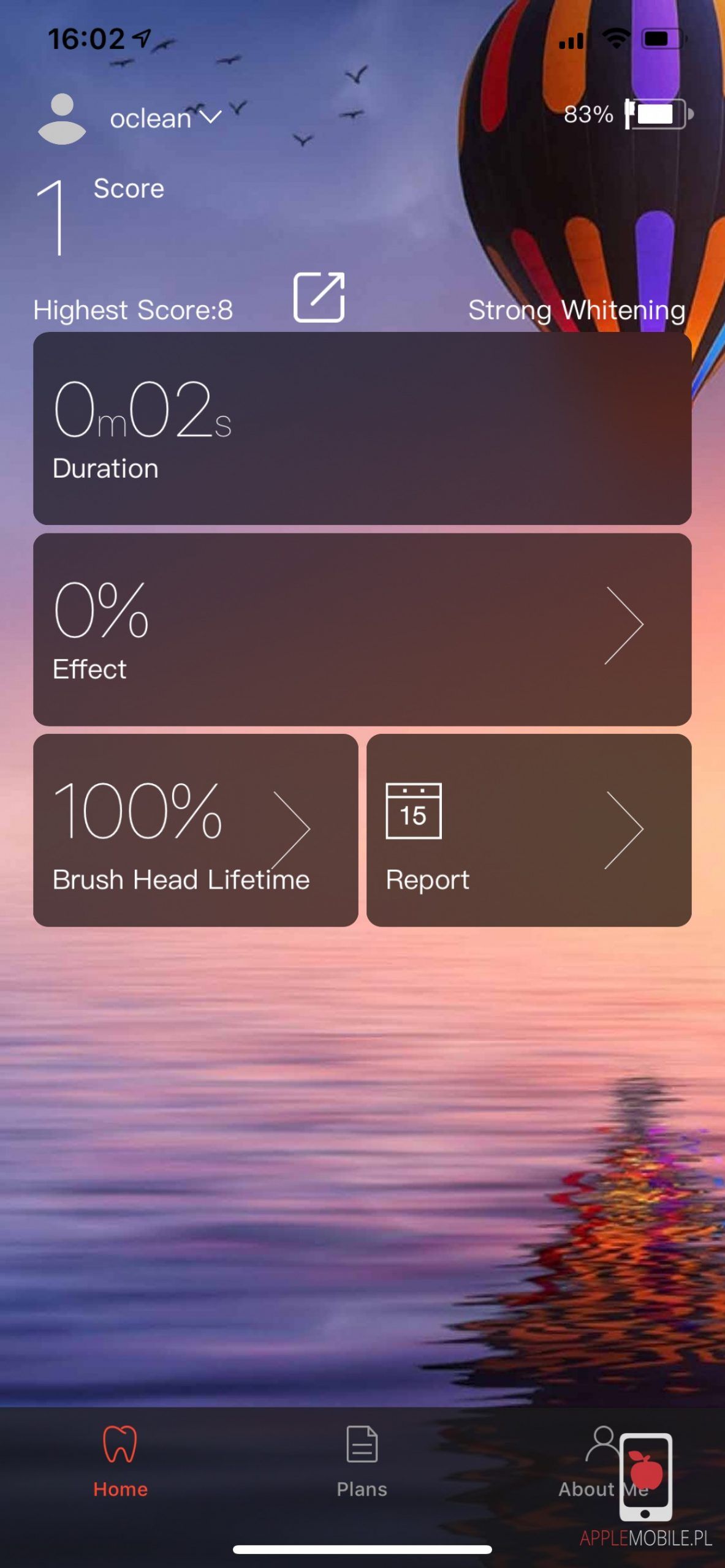View Brush Head Lifetime details

(x=195, y=830)
